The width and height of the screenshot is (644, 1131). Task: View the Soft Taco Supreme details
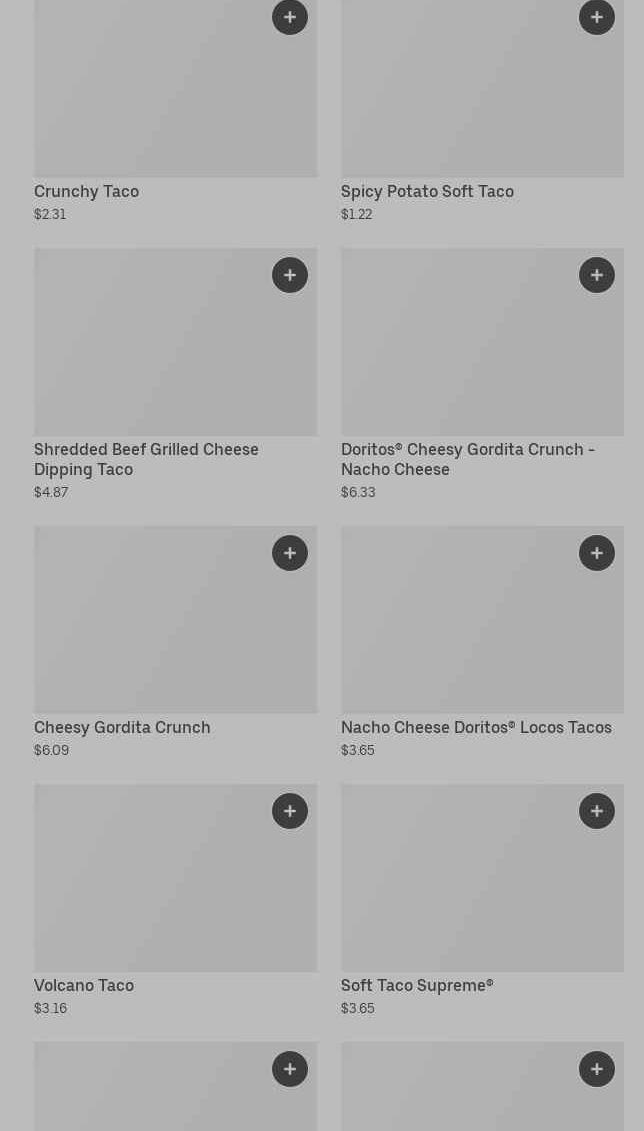pyautogui.click(x=460, y=890)
